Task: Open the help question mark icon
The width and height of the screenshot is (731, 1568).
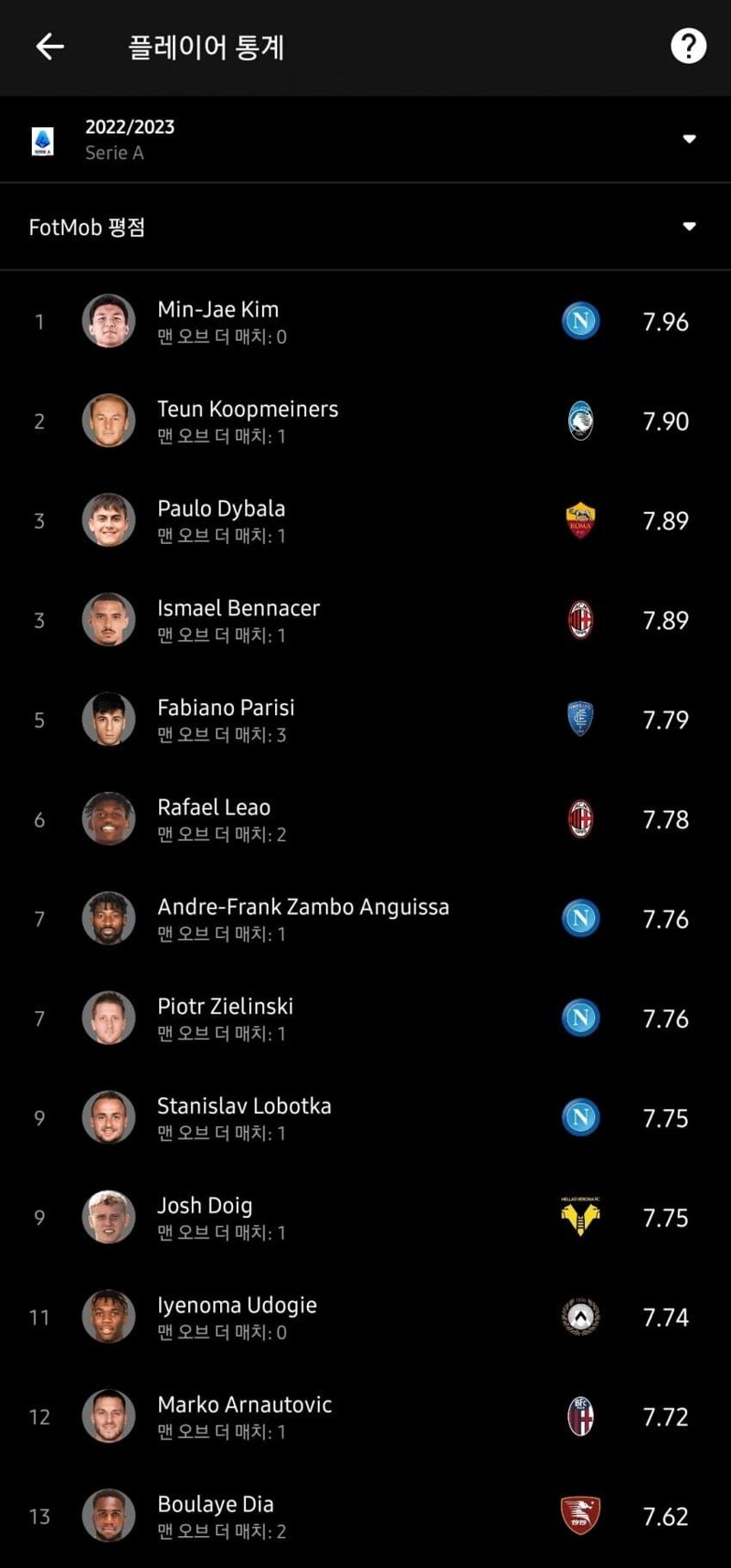Action: [688, 46]
